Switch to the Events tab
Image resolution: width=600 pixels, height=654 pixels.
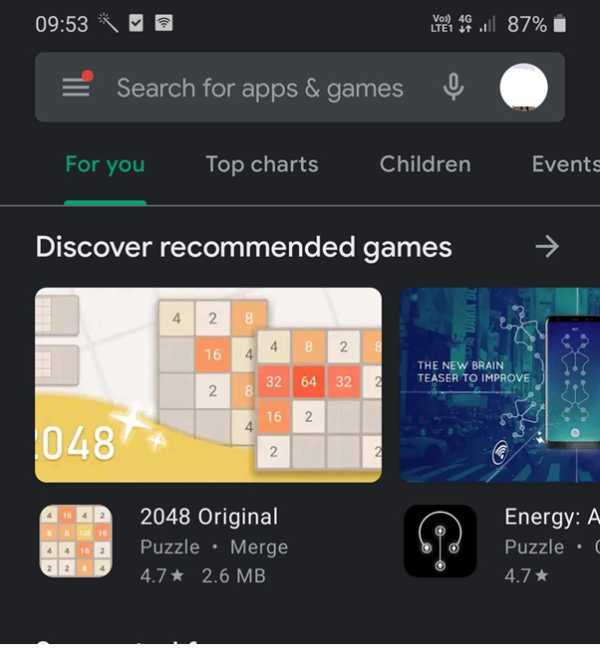[x=565, y=165]
